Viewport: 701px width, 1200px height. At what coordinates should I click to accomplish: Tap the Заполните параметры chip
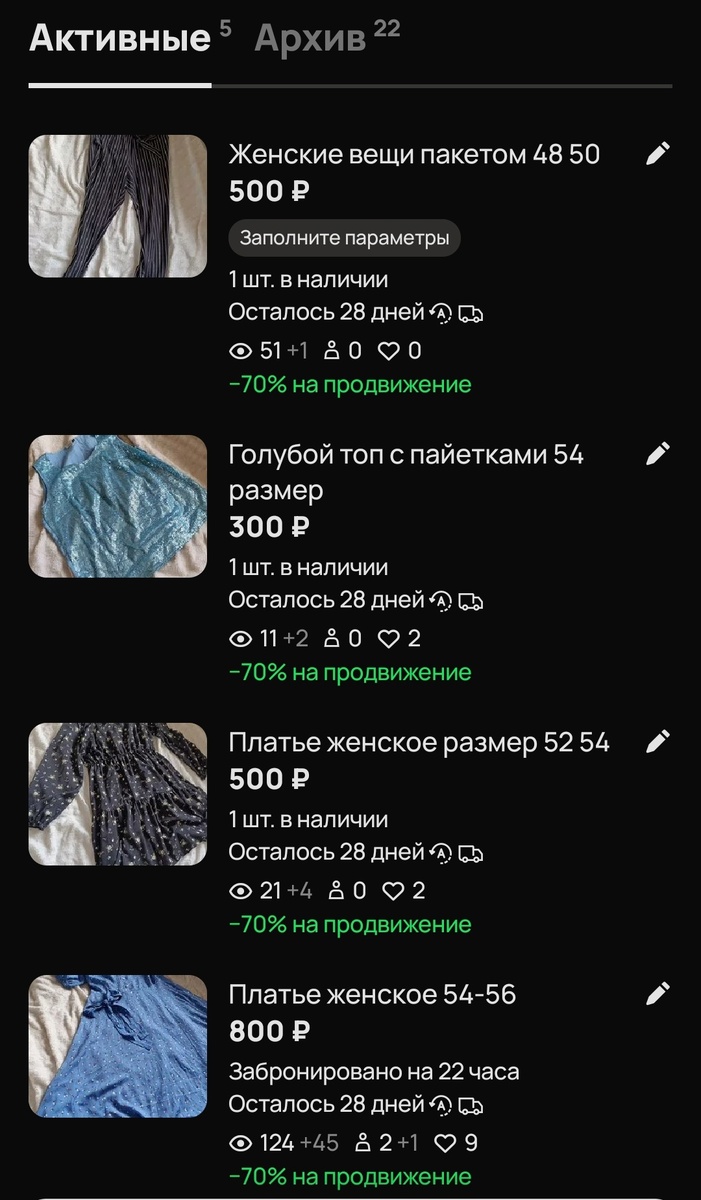344,239
